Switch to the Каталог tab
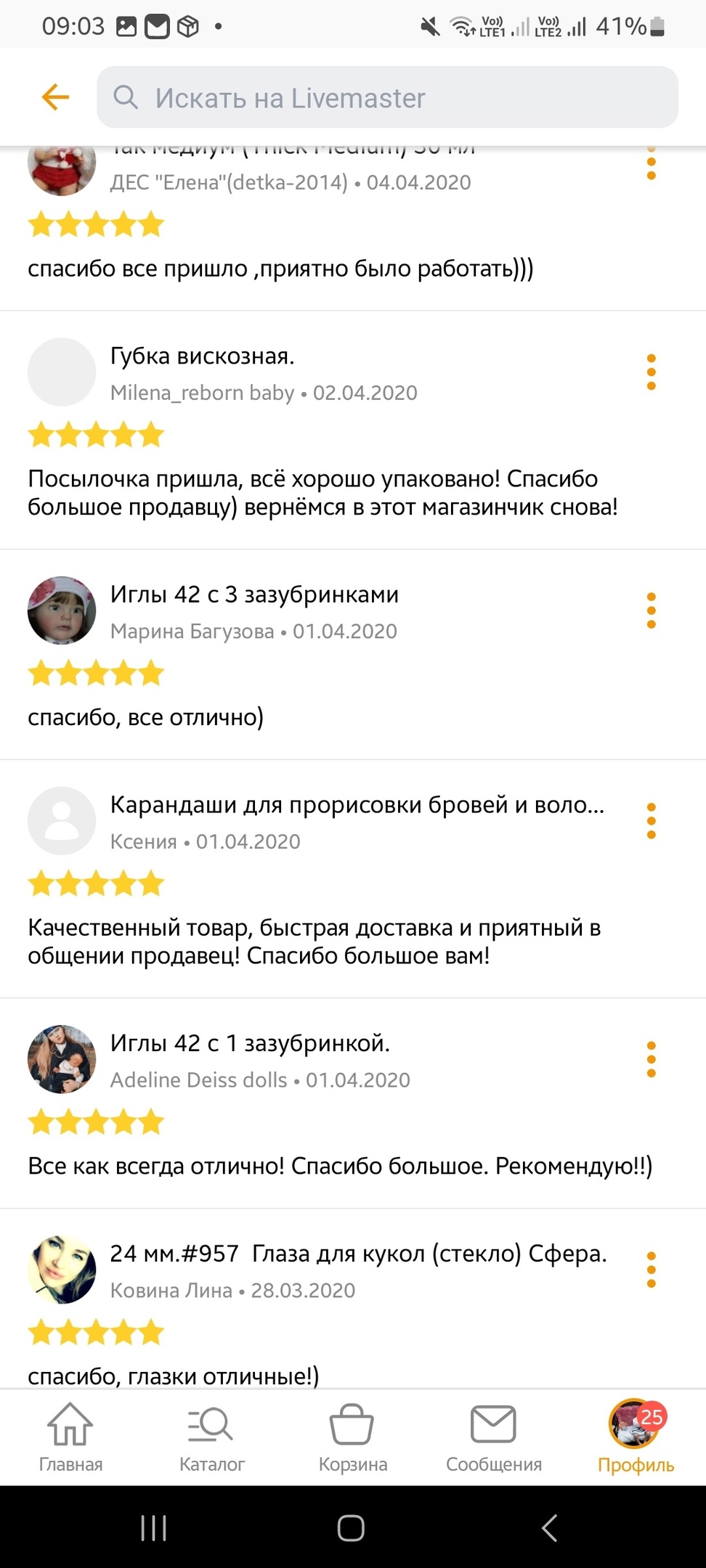This screenshot has width=706, height=1568. (x=211, y=1437)
